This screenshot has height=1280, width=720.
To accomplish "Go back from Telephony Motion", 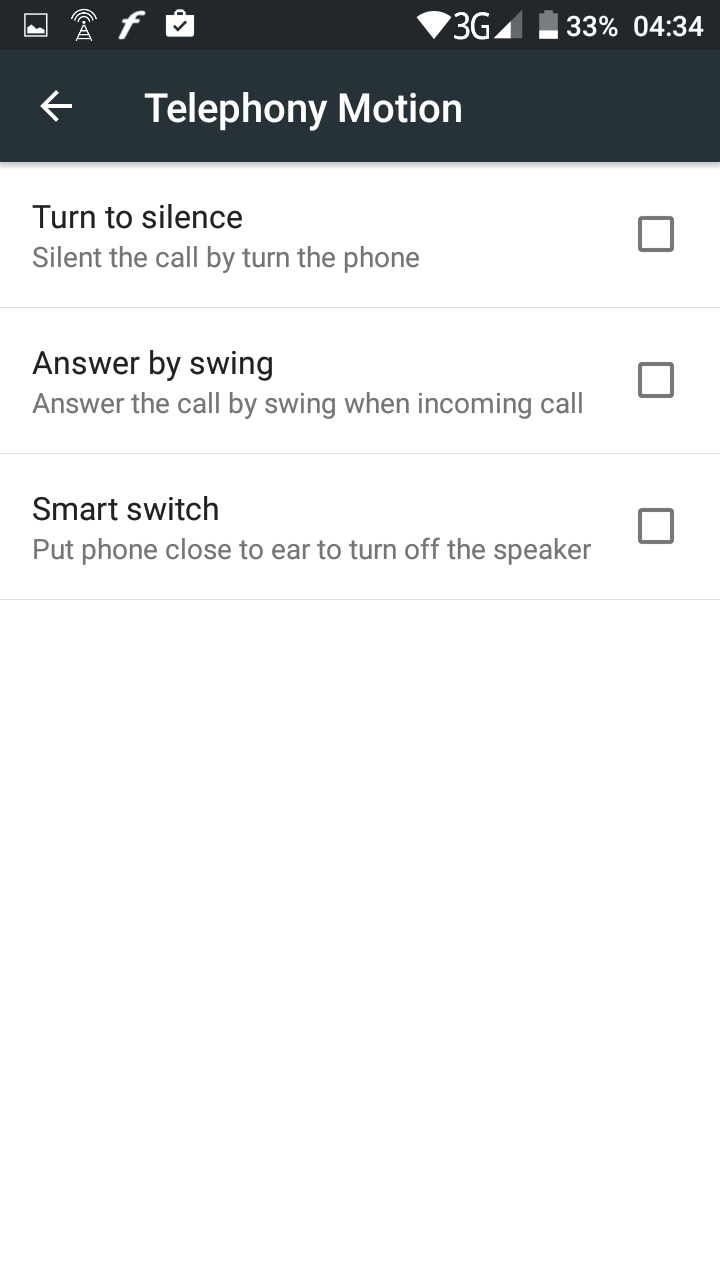I will [x=56, y=107].
